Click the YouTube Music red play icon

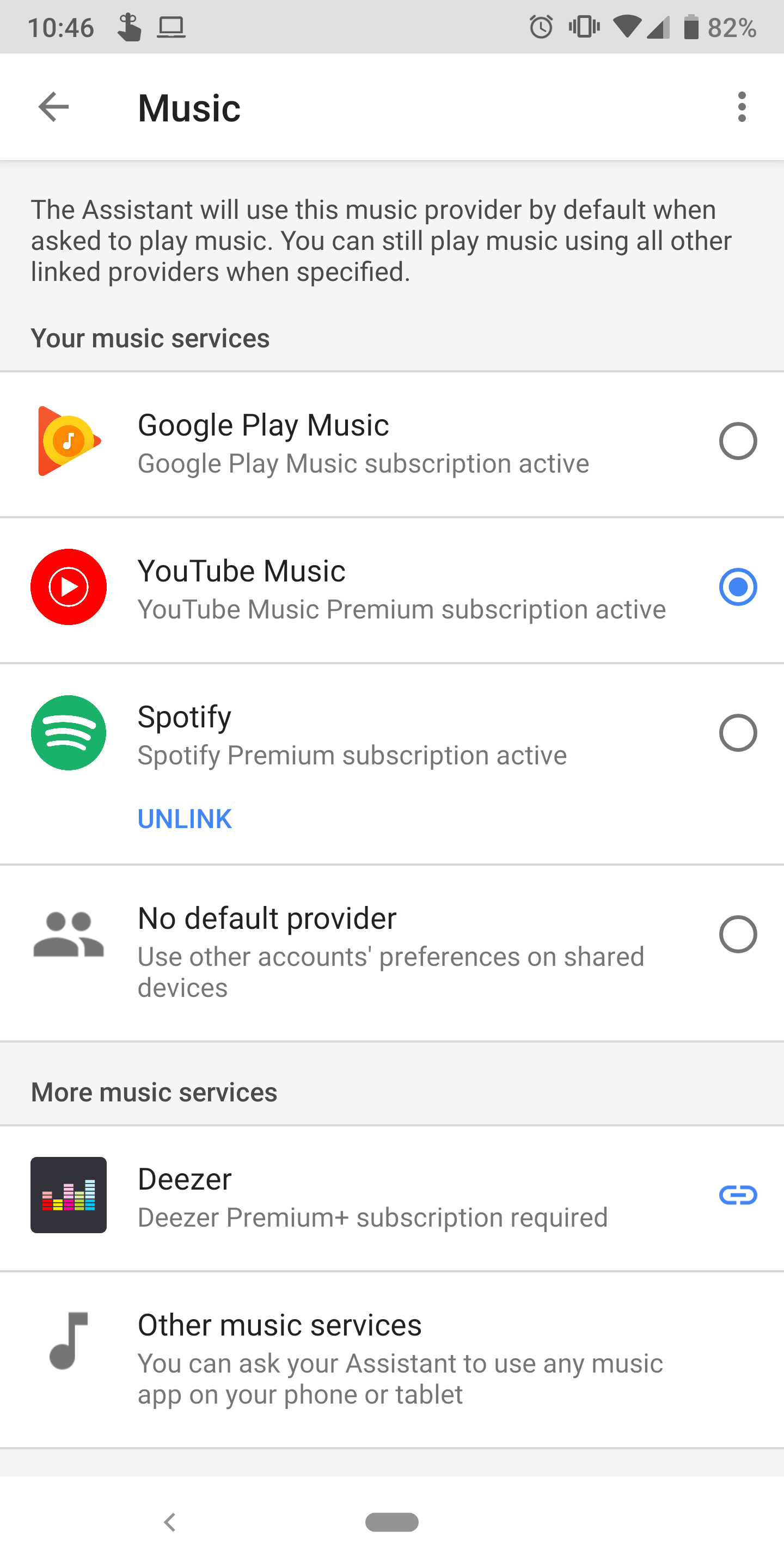point(68,587)
